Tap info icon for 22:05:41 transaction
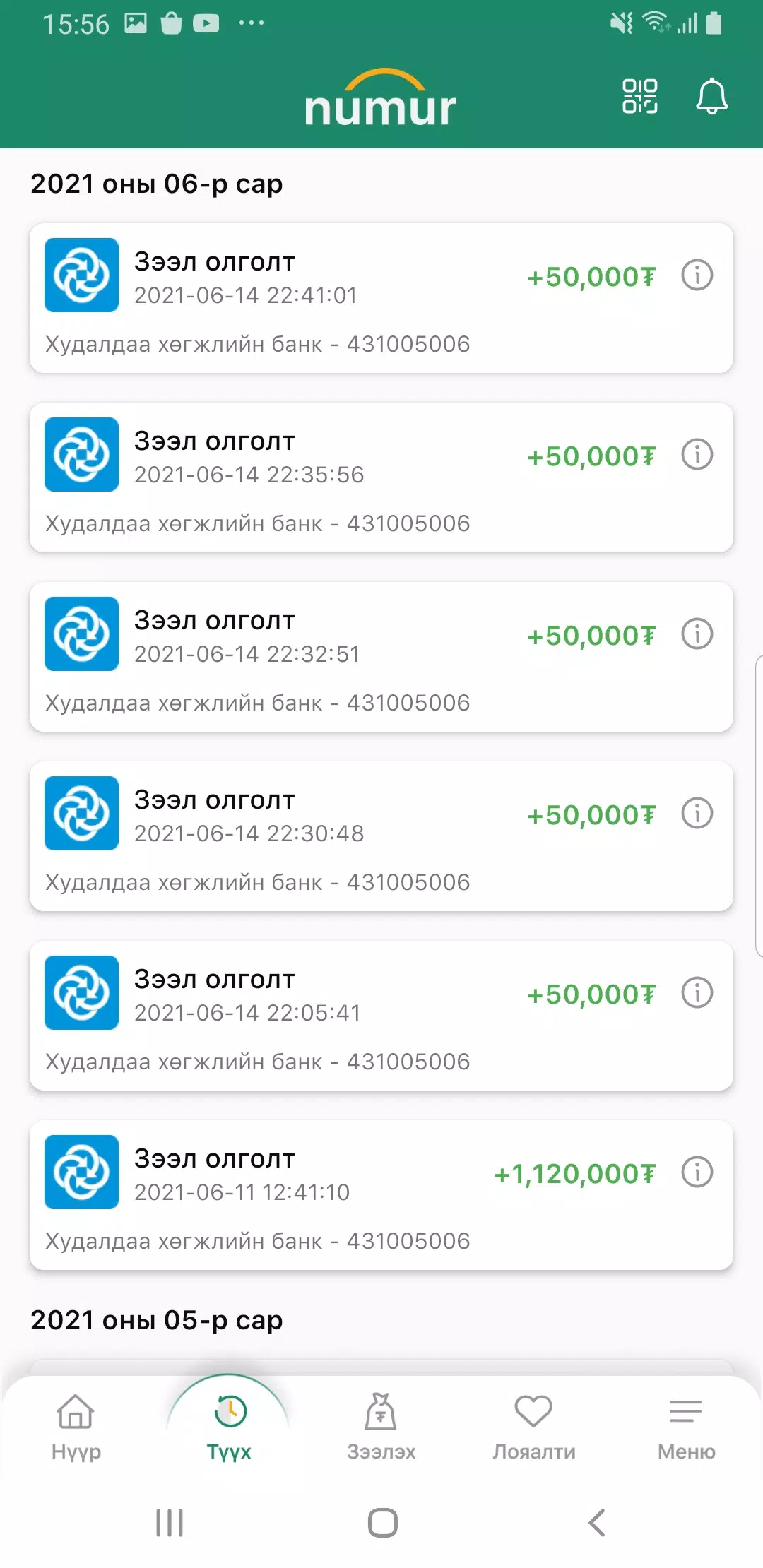The width and height of the screenshot is (763, 1568). point(697,992)
